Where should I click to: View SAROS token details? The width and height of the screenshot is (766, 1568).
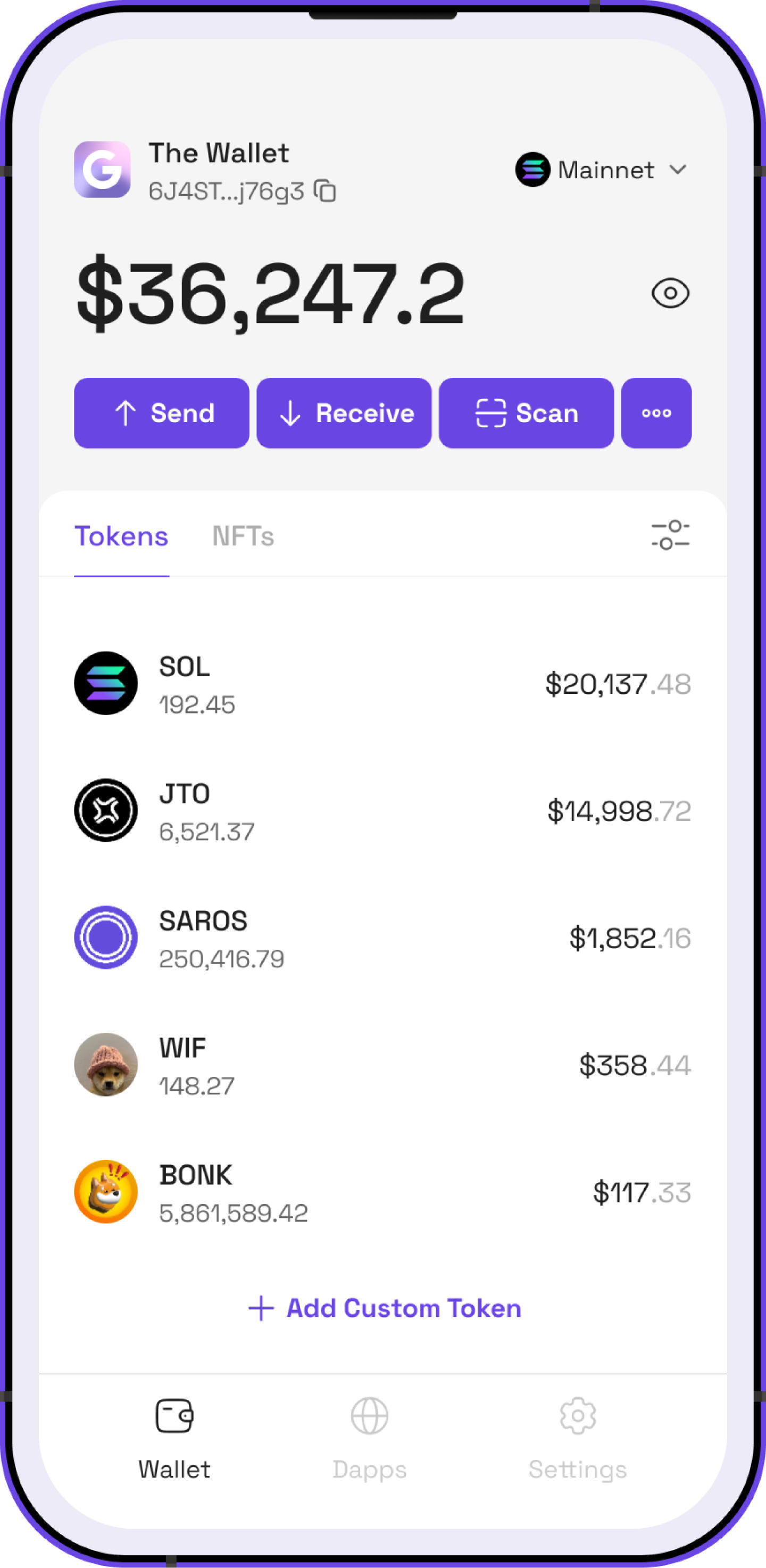[x=382, y=938]
